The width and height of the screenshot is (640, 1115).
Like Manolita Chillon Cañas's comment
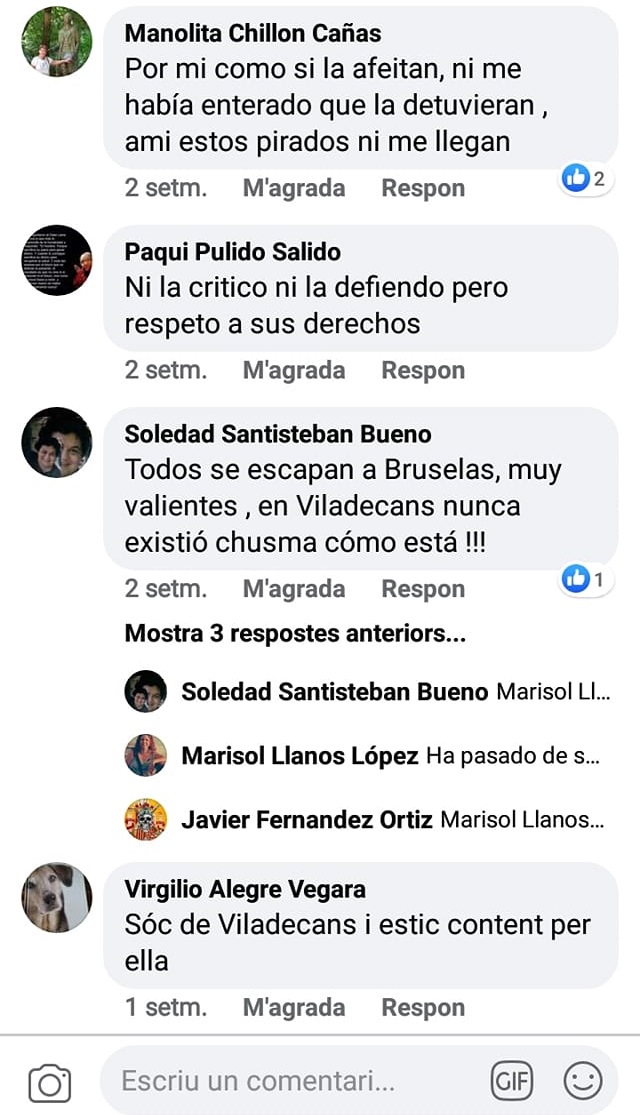[293, 188]
